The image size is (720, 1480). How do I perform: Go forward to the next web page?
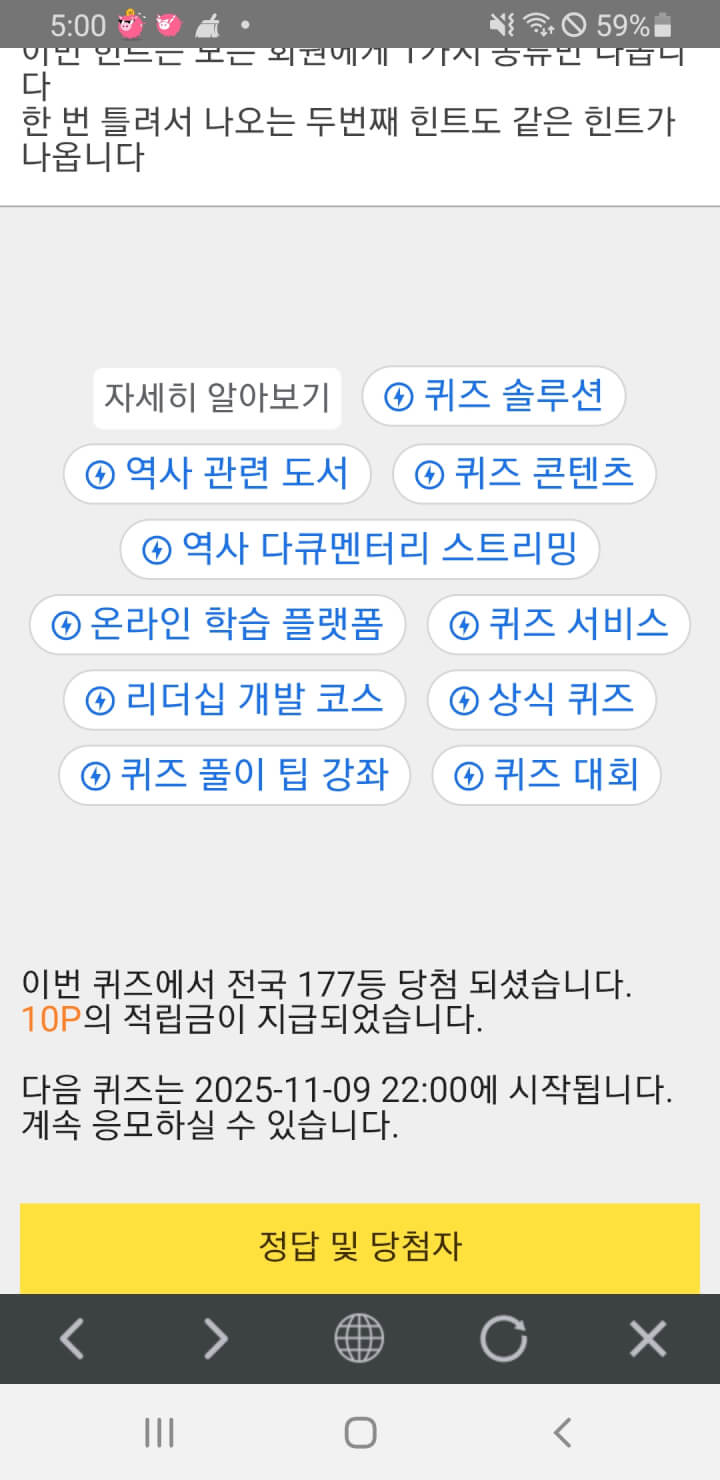pos(215,1339)
